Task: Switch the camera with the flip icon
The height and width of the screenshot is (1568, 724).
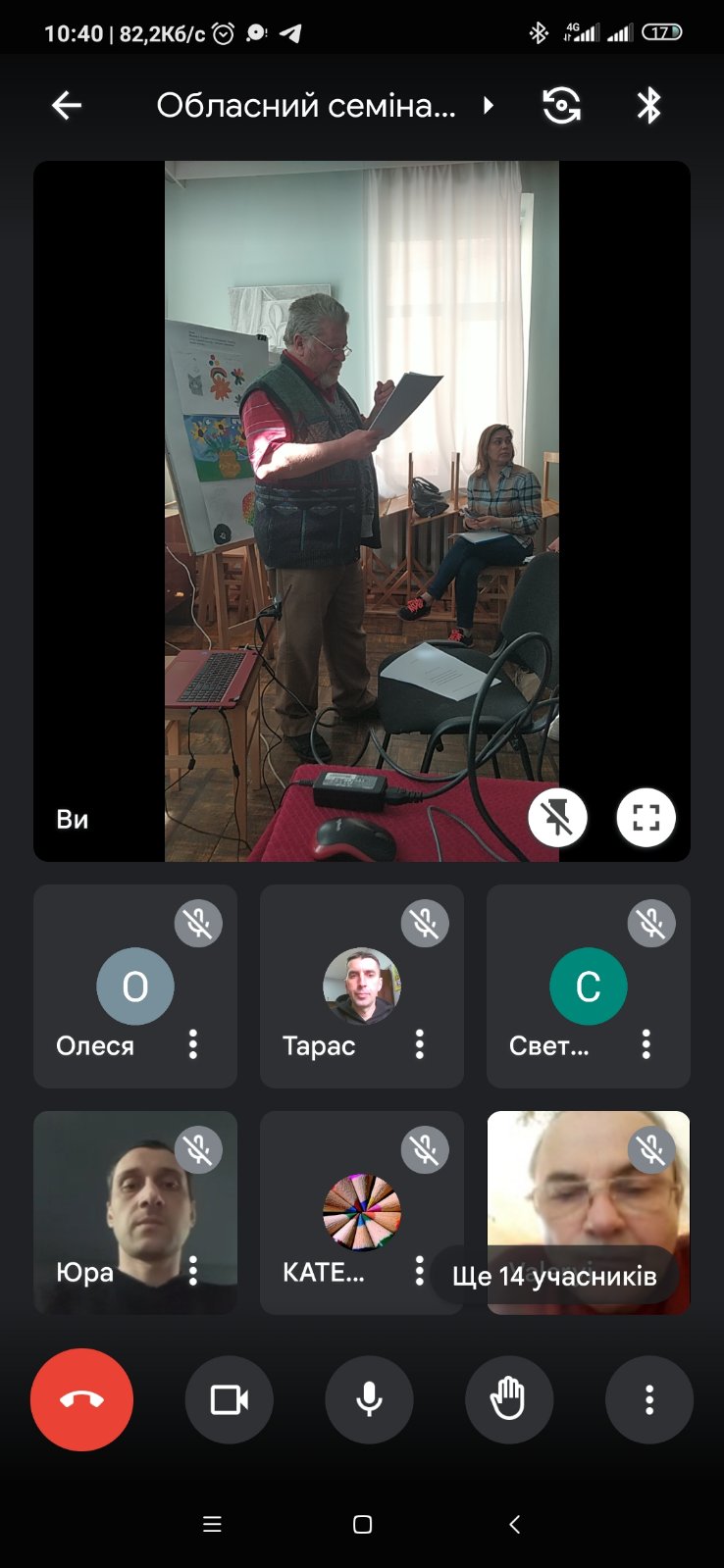Action: coord(561,105)
